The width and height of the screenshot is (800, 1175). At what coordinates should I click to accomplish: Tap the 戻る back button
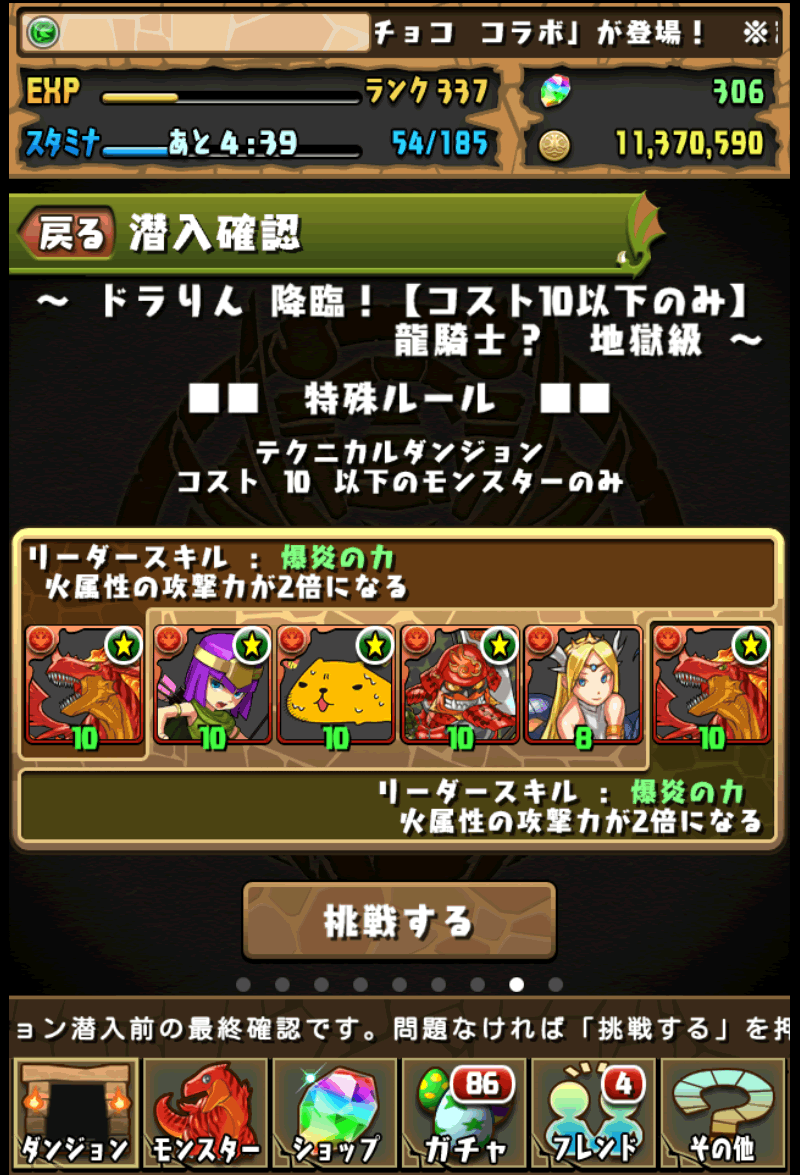point(70,234)
